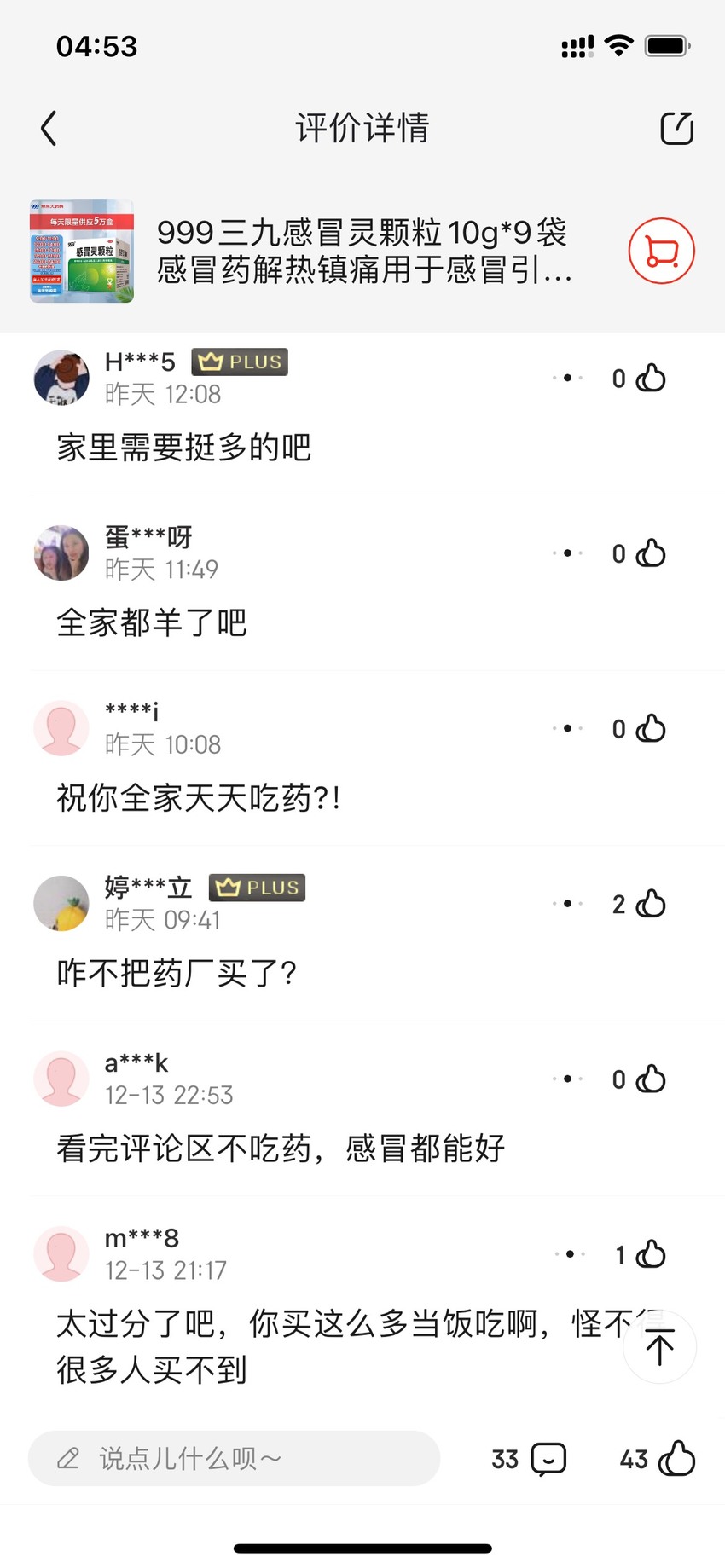Open more options on m***8's comment

pos(570,1254)
